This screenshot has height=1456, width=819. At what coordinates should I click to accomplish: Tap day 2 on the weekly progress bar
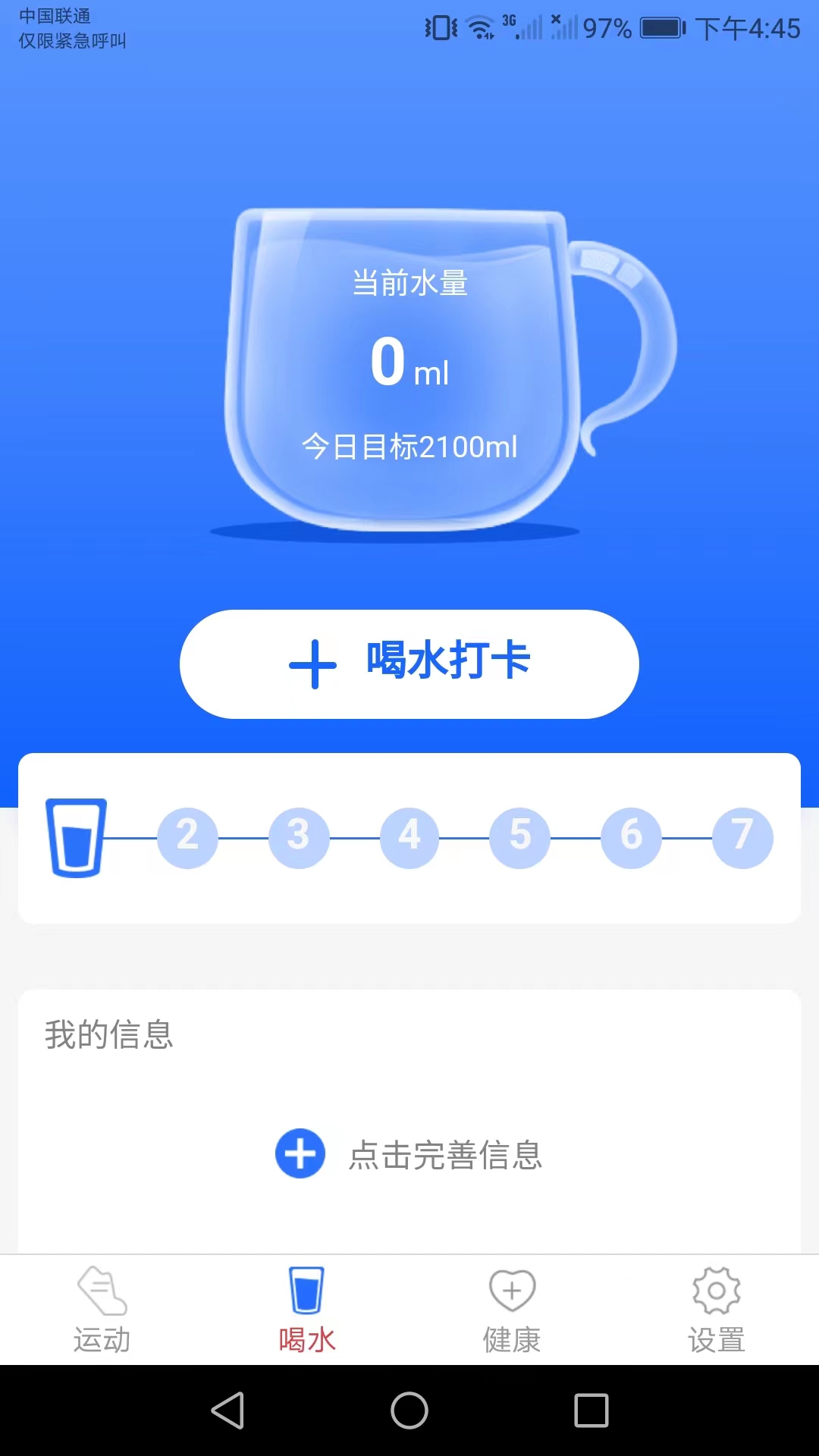187,837
